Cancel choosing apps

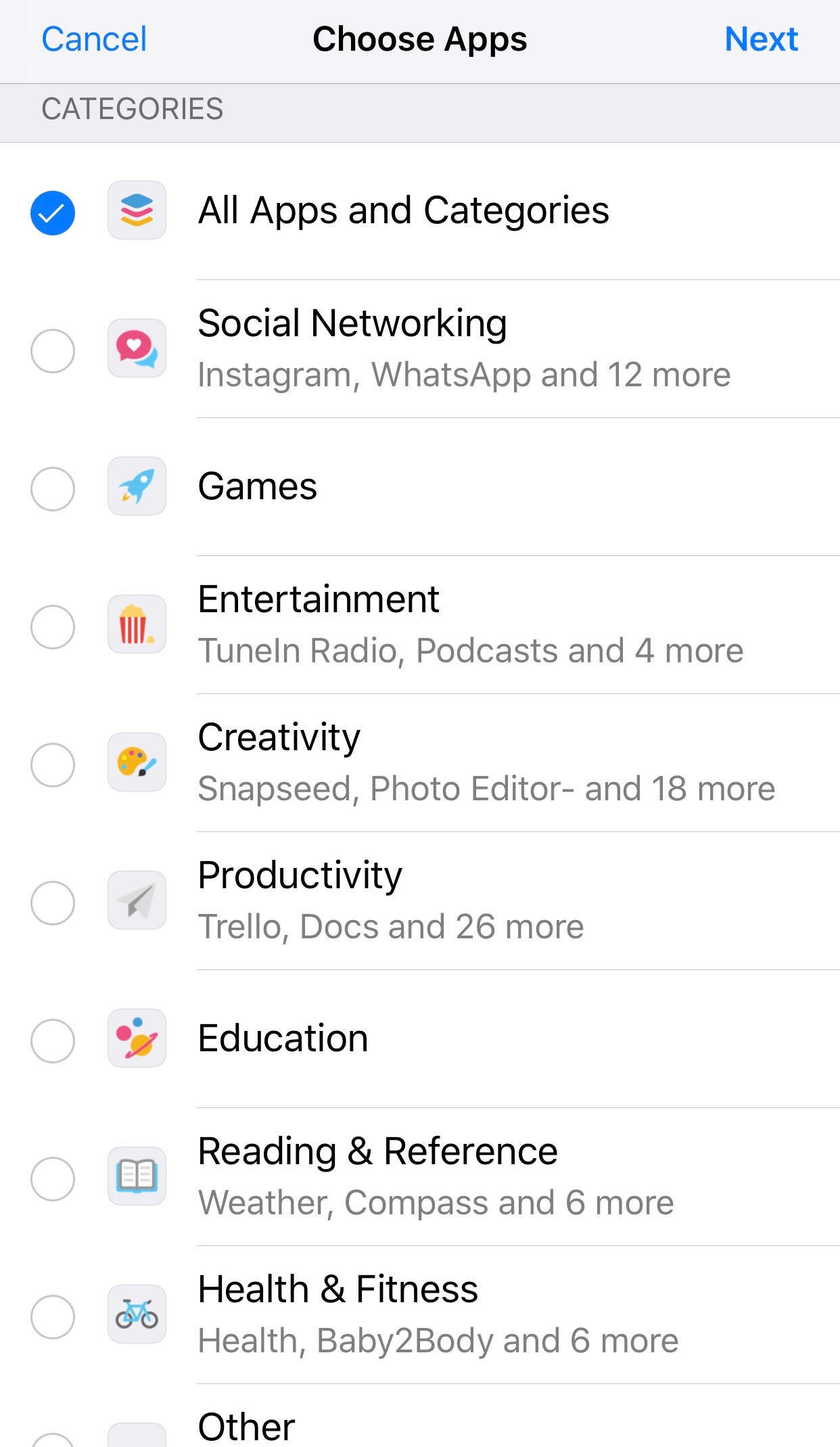coord(94,39)
